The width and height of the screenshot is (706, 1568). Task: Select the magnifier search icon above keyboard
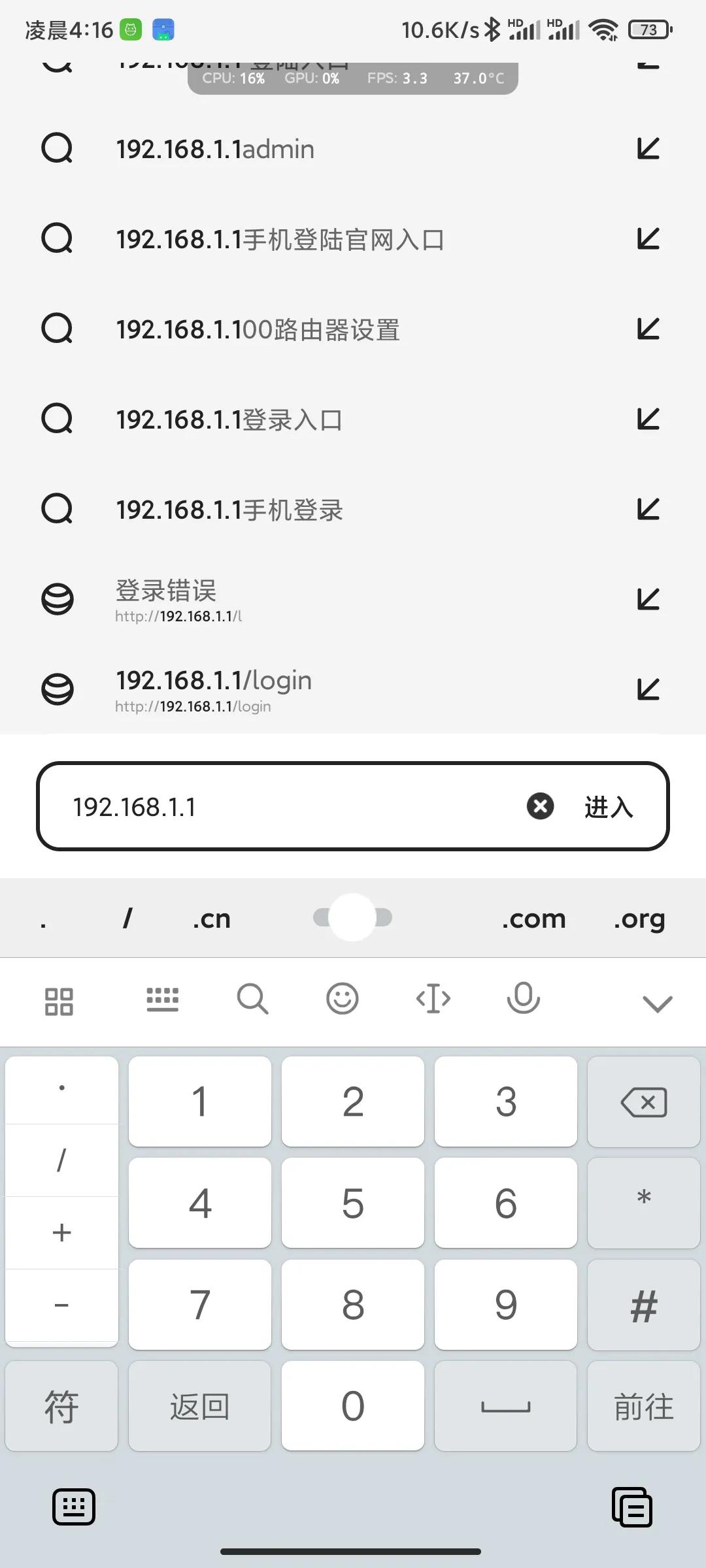click(253, 998)
